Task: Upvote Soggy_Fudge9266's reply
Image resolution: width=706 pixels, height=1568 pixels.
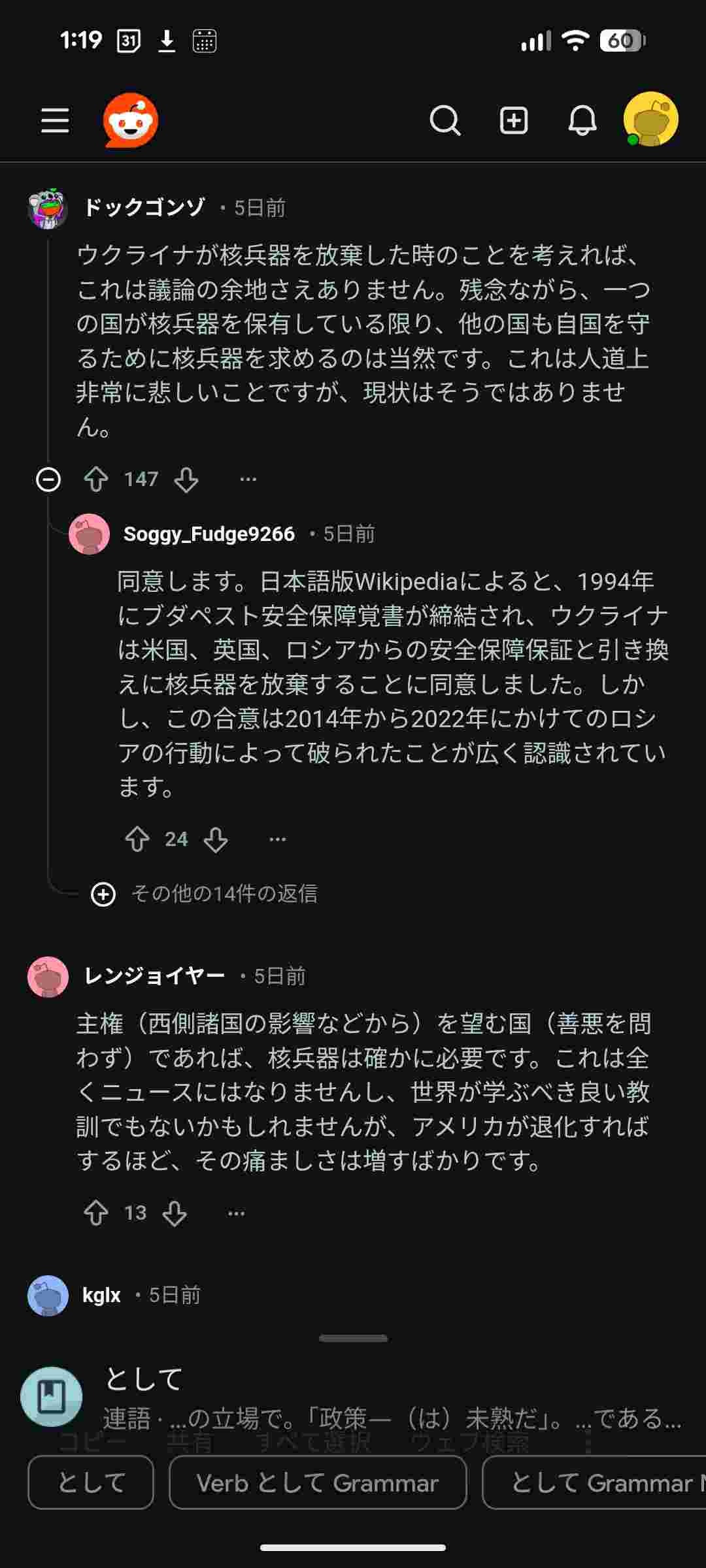Action: 137,840
